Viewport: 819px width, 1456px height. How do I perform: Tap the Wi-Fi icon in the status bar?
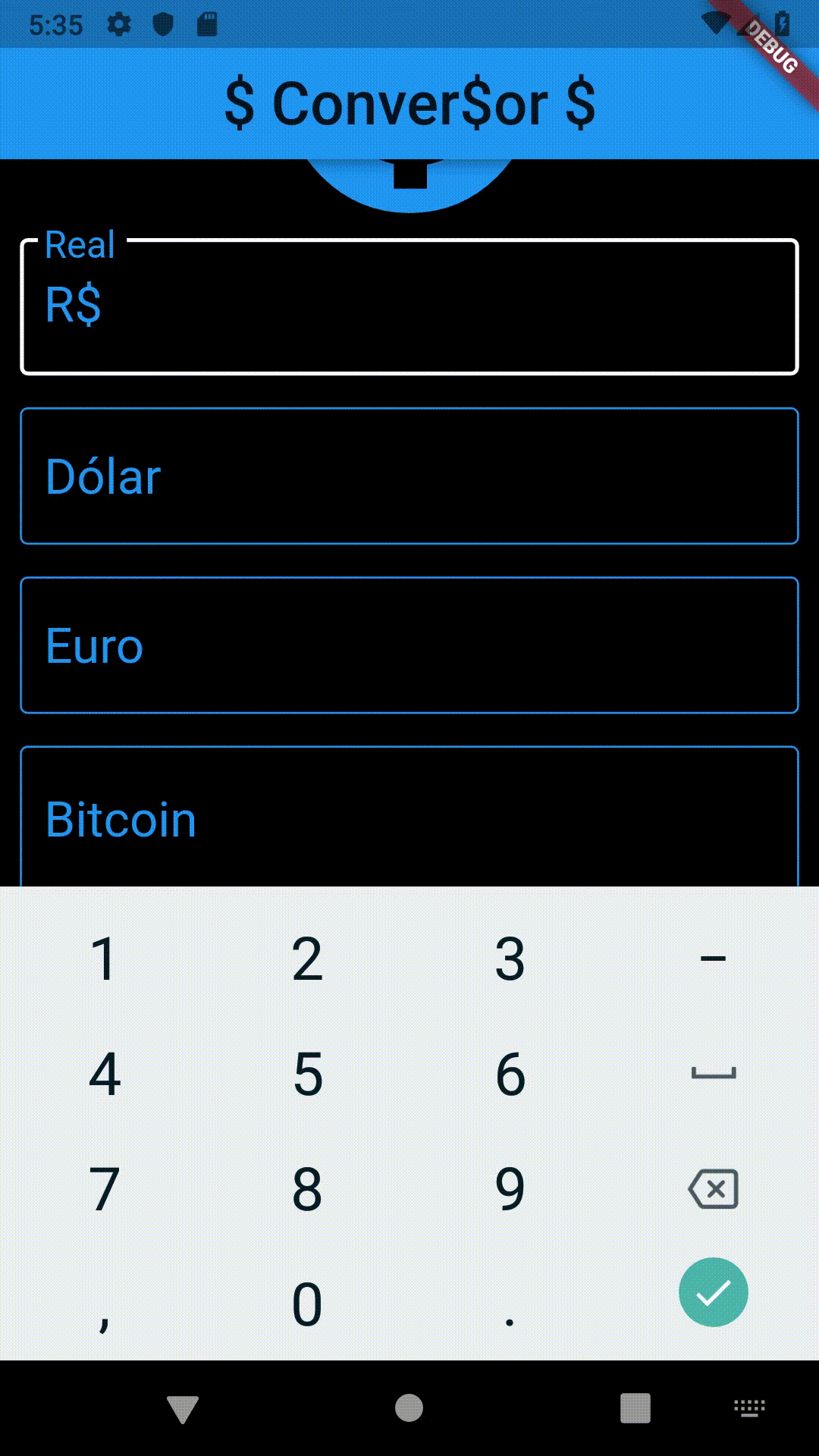pyautogui.click(x=714, y=23)
